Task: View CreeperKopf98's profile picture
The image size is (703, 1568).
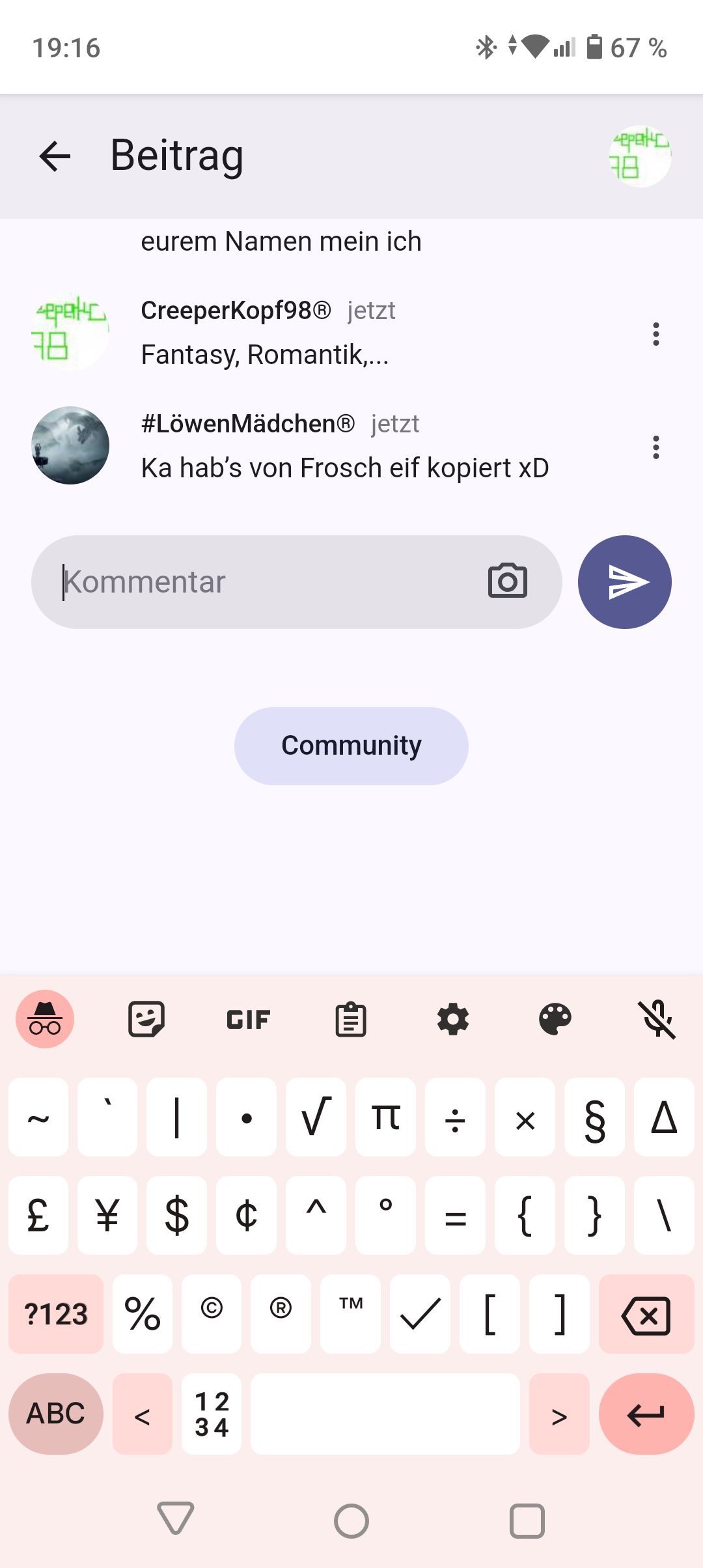Action: (x=70, y=331)
